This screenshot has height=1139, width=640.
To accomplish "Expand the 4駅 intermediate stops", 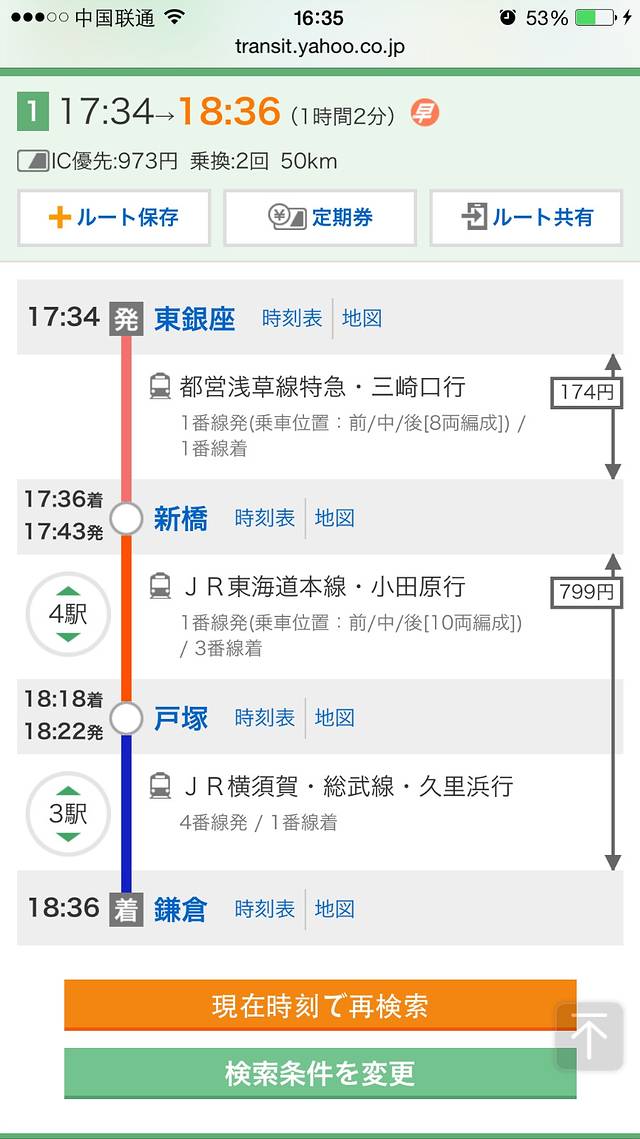I will [x=68, y=614].
